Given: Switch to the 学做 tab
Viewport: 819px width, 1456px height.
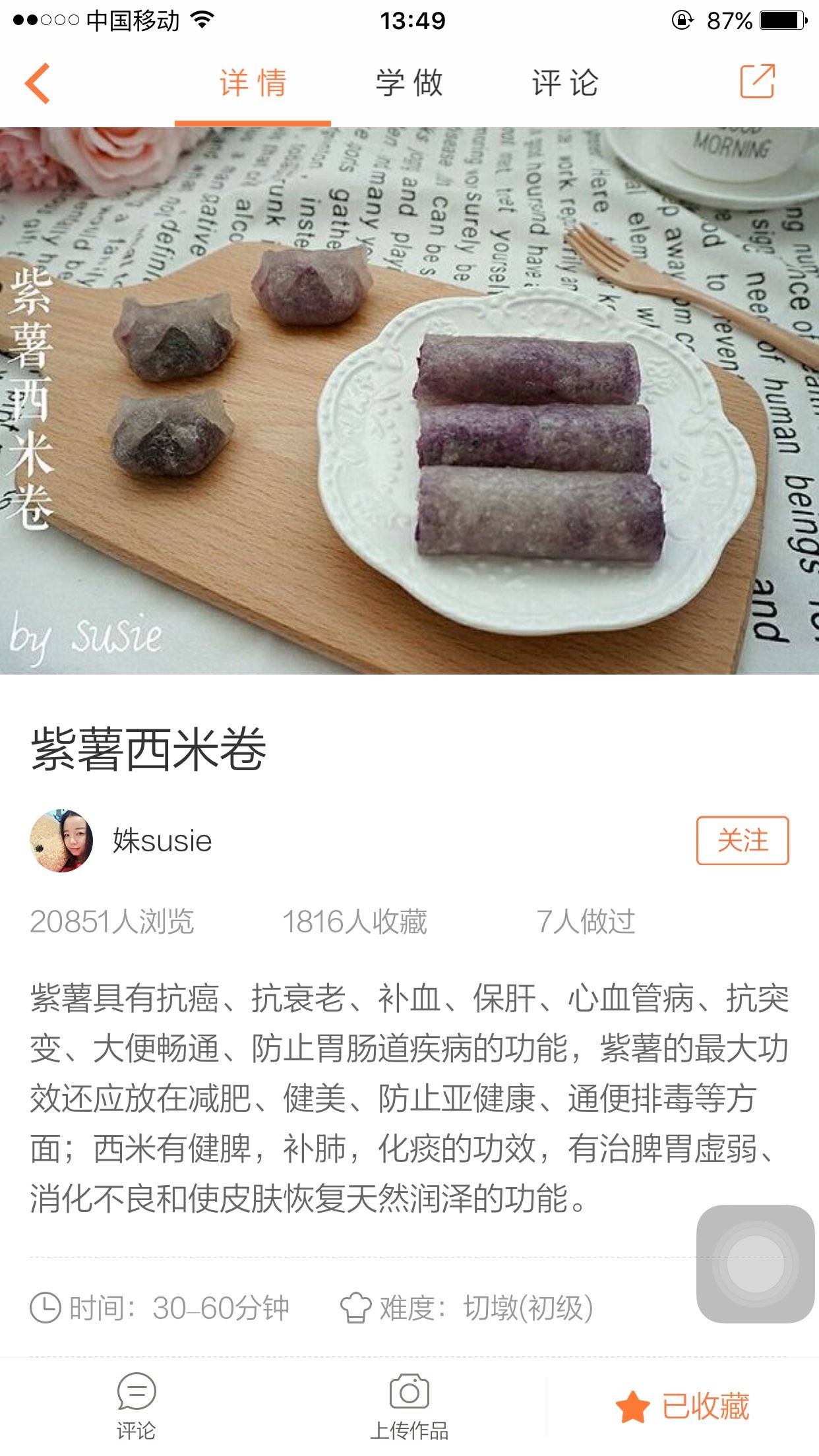Looking at the screenshot, I should click(409, 83).
